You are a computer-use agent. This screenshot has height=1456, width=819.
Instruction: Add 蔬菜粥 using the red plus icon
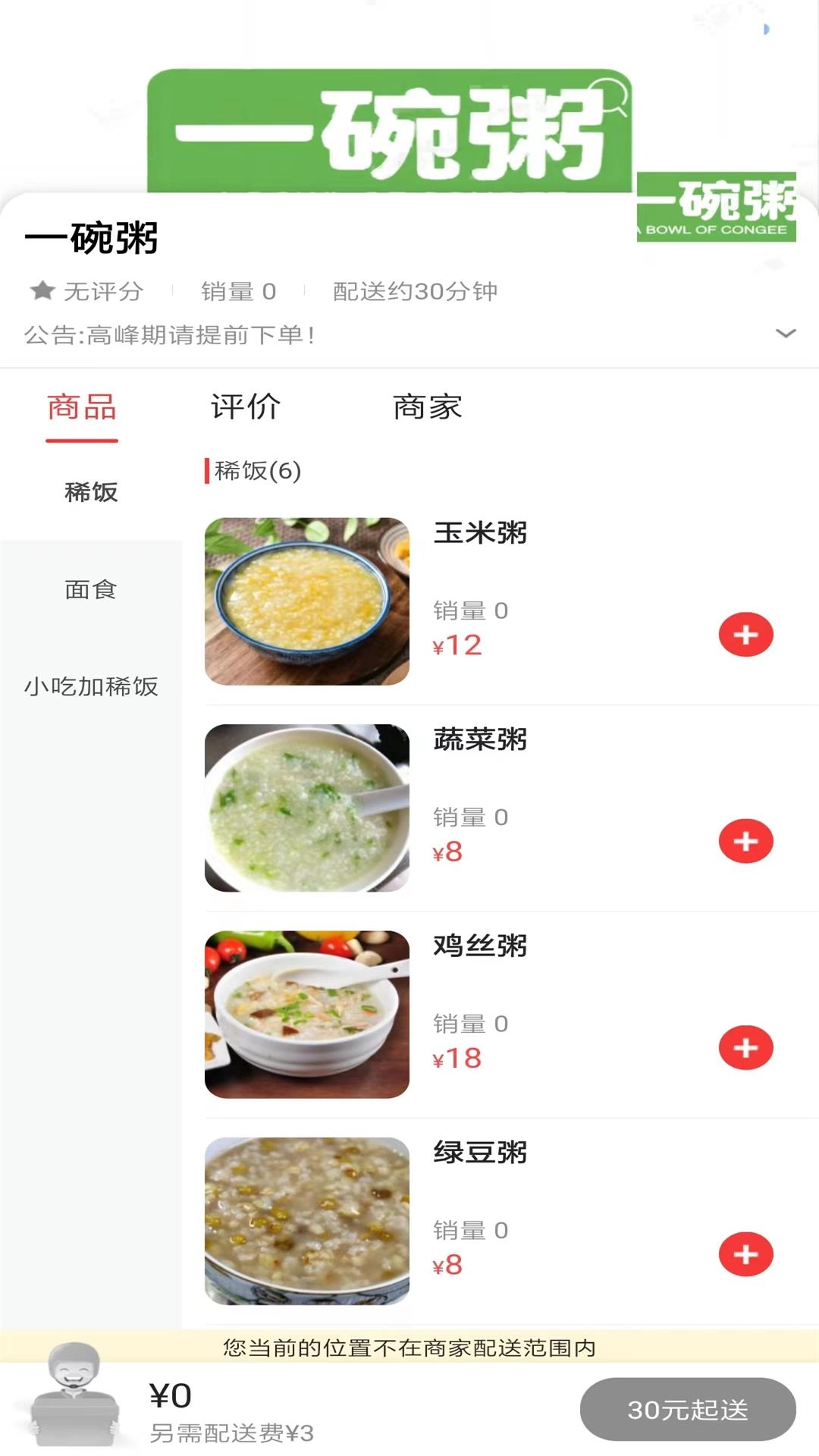(746, 840)
